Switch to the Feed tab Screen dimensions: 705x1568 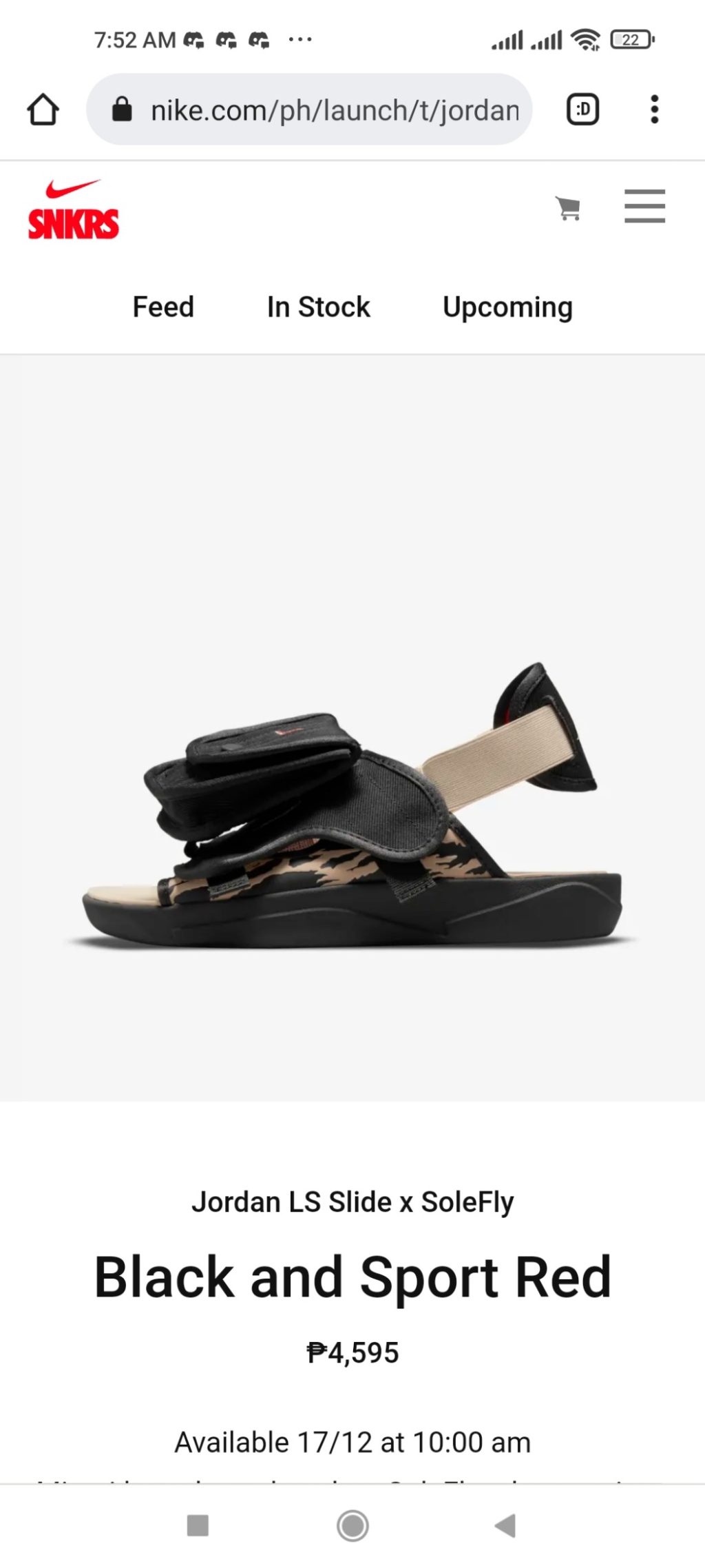(163, 307)
